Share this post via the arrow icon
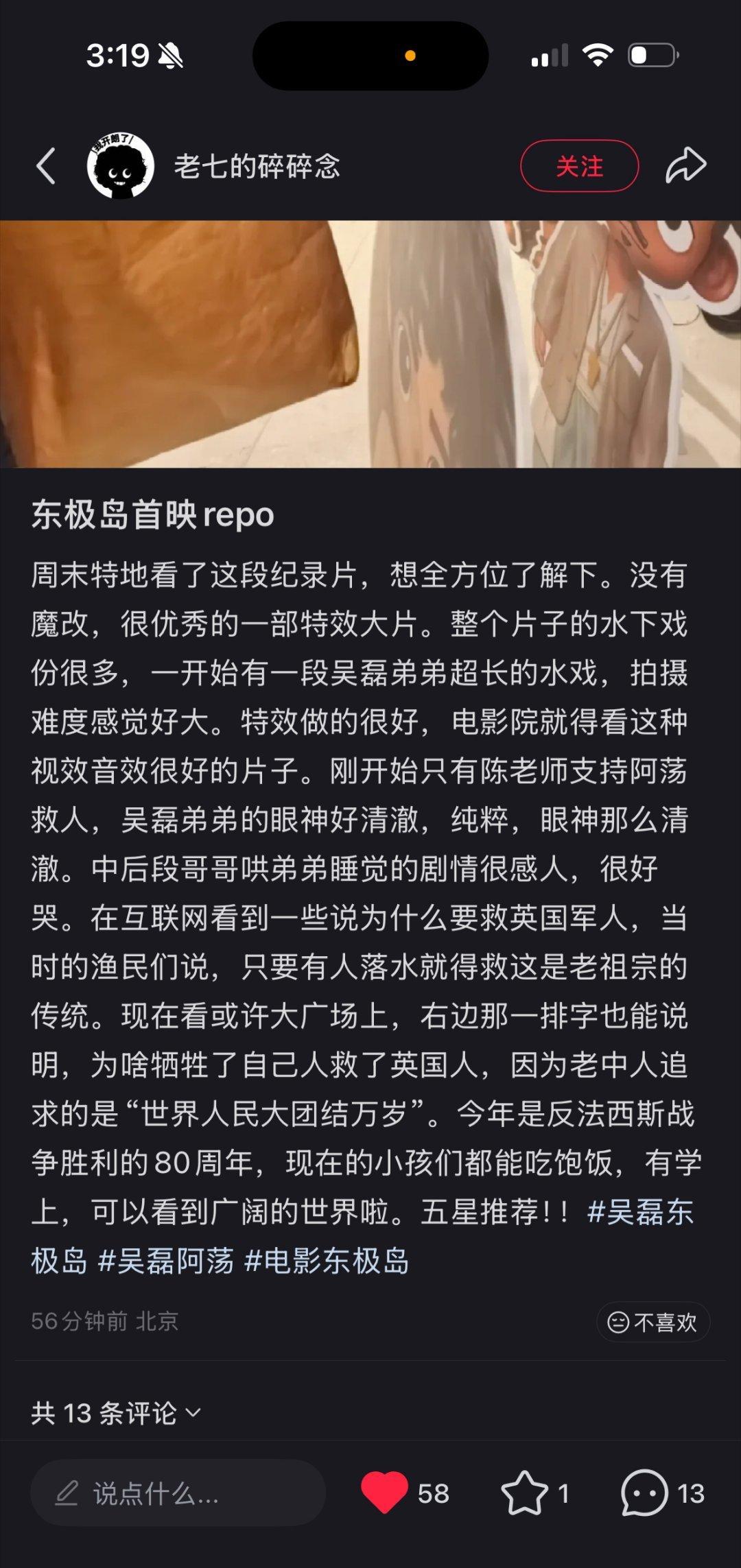The width and height of the screenshot is (741, 1568). (686, 166)
